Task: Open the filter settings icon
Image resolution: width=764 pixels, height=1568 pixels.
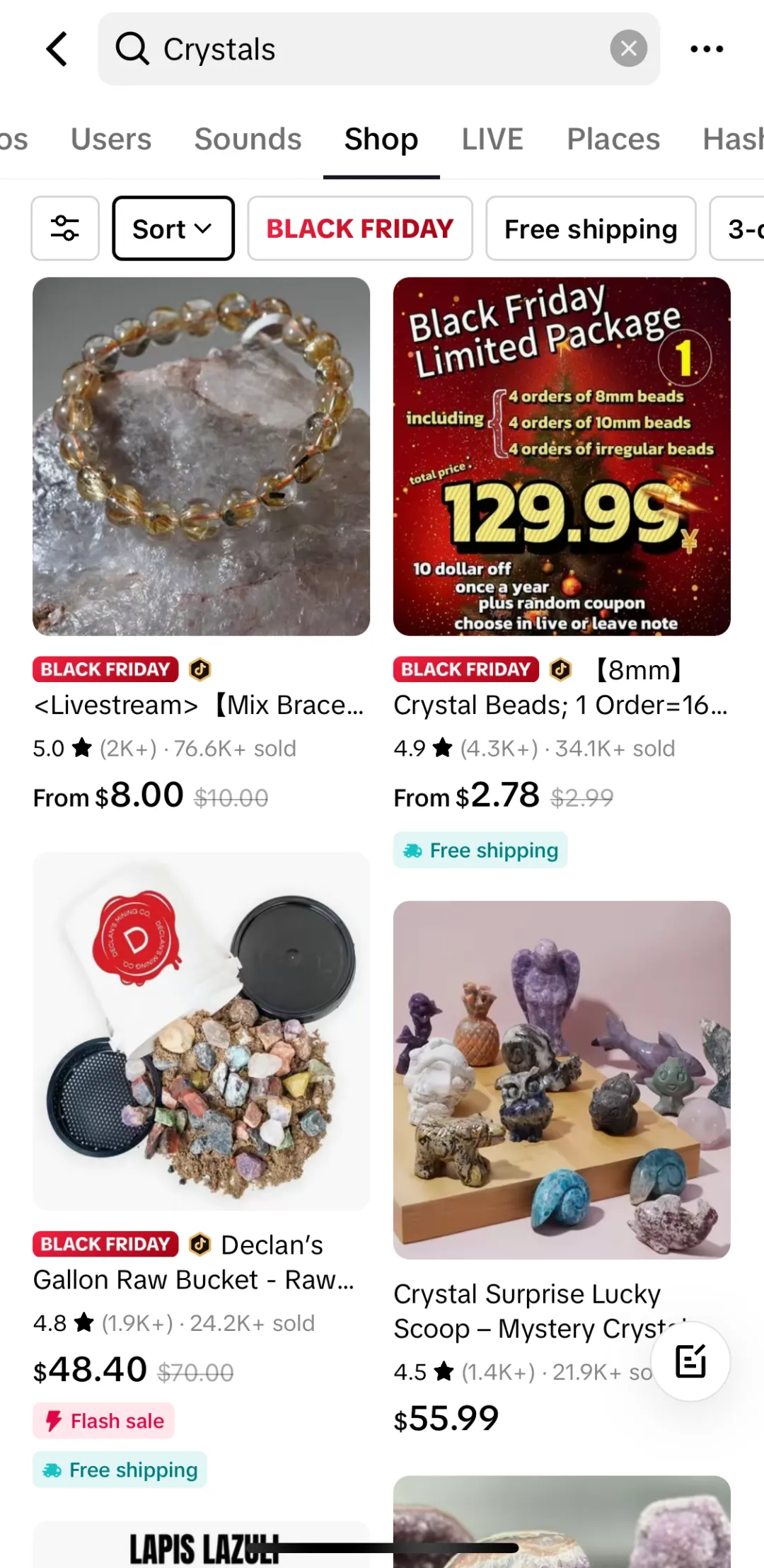Action: click(x=65, y=229)
